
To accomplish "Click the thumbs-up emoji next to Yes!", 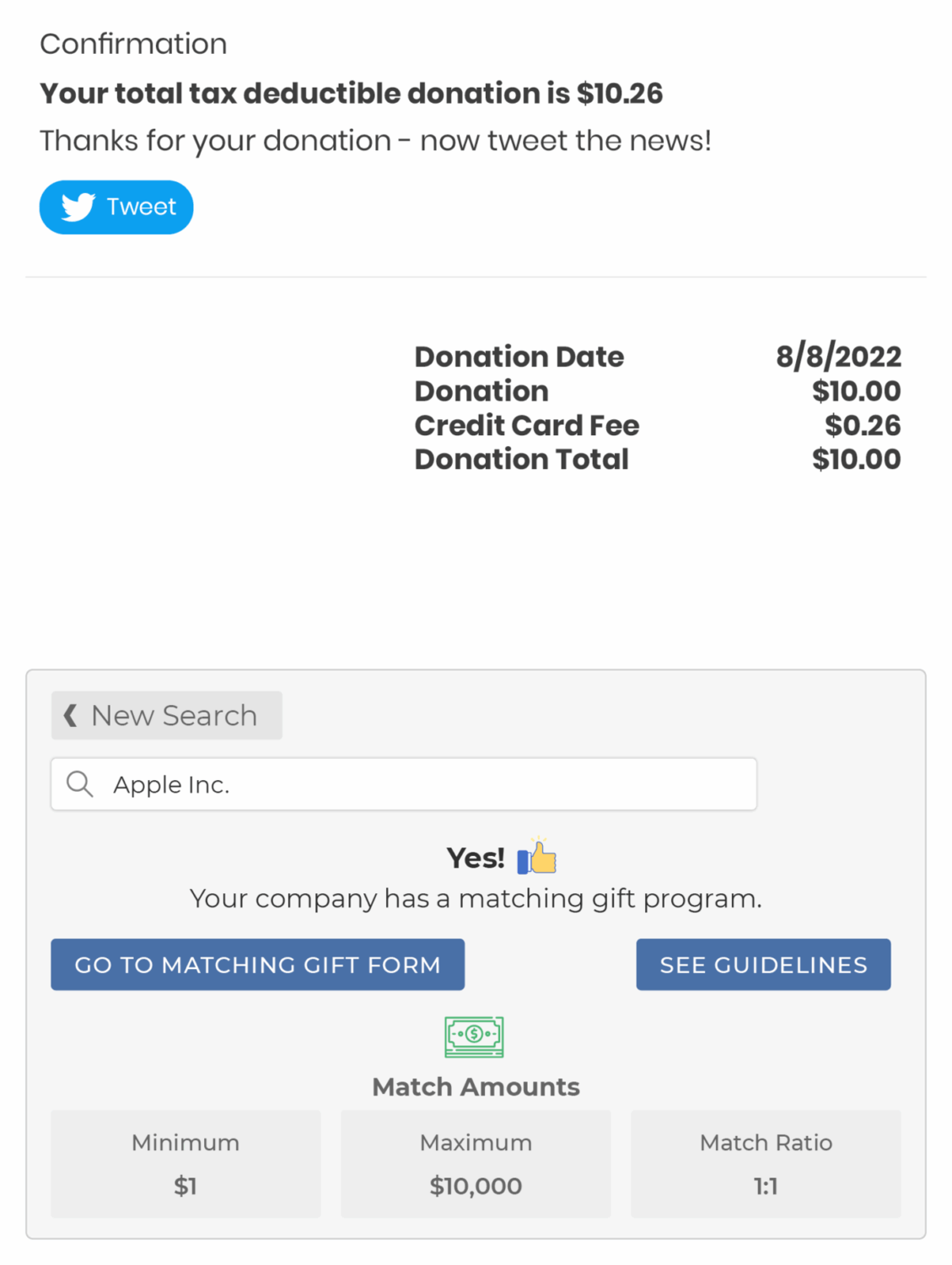I will coord(535,856).
